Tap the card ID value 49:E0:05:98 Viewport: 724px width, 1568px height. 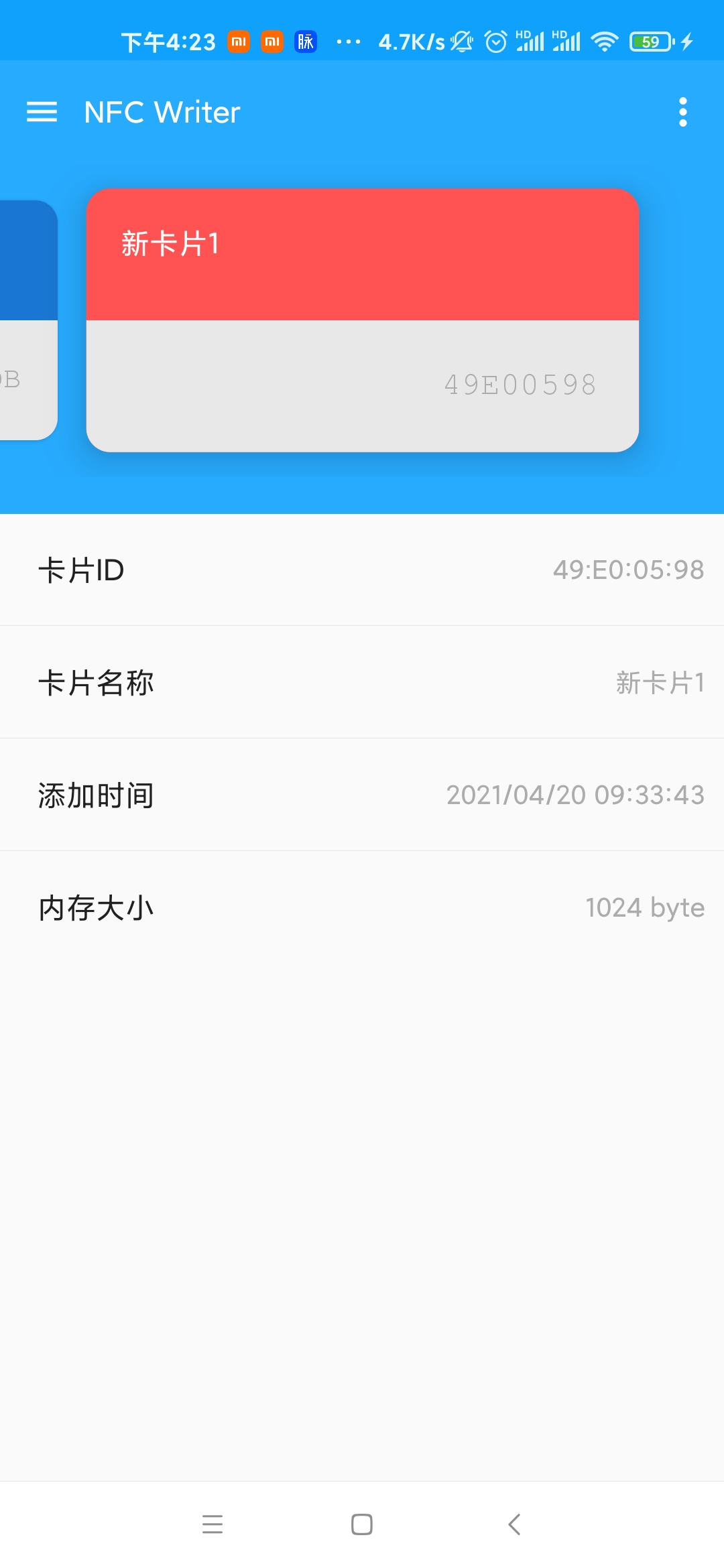coord(629,570)
